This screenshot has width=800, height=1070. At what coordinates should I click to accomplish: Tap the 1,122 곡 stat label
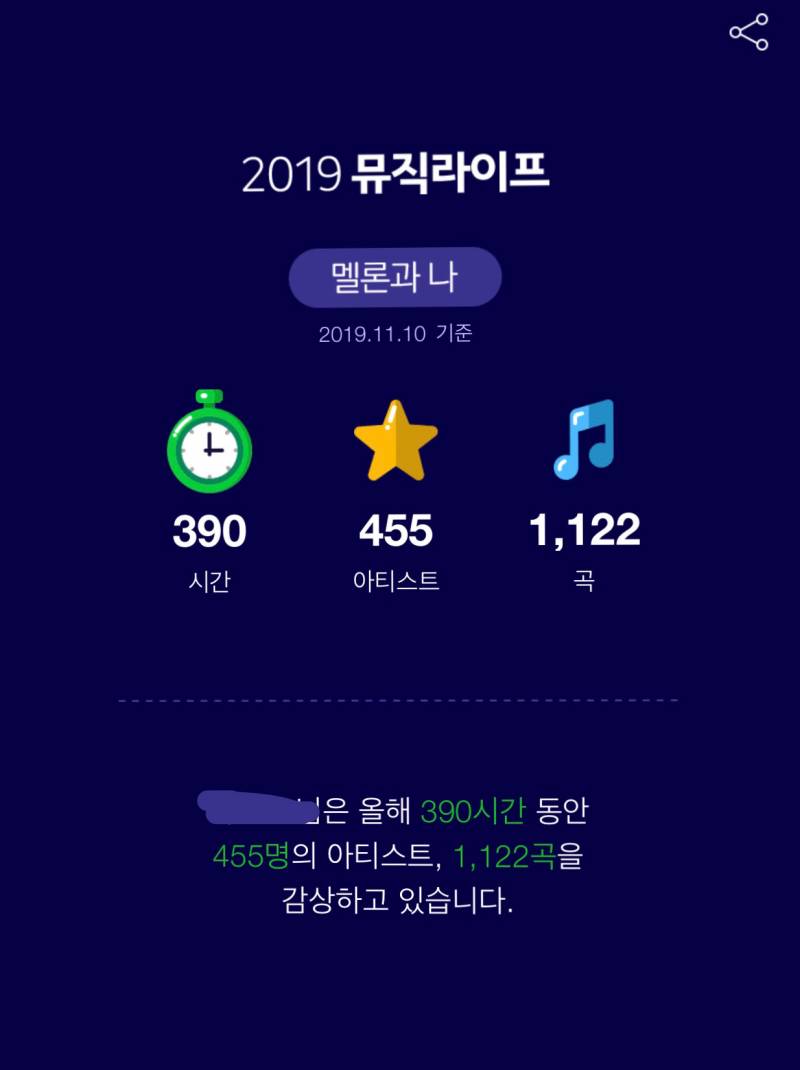583,580
